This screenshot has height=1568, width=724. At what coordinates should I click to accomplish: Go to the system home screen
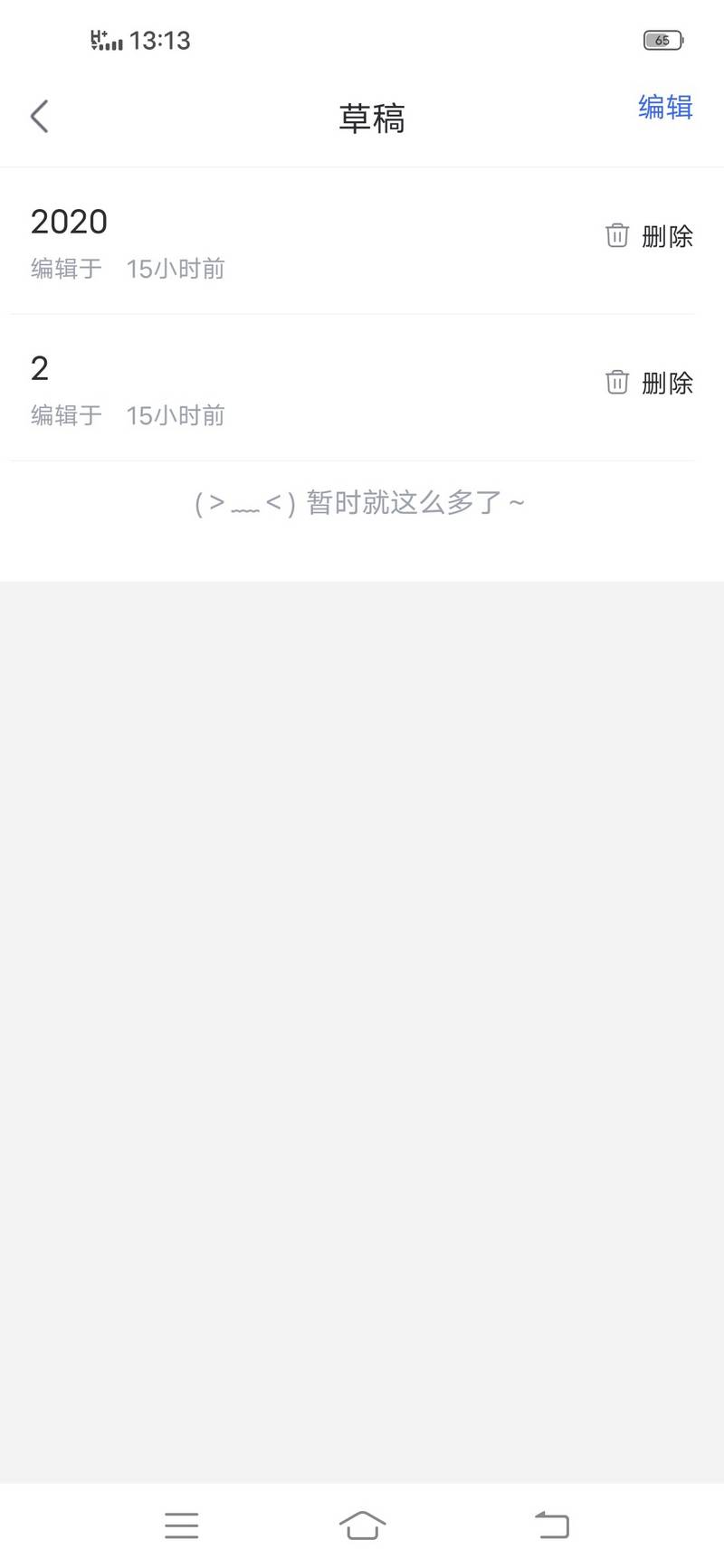(362, 1525)
